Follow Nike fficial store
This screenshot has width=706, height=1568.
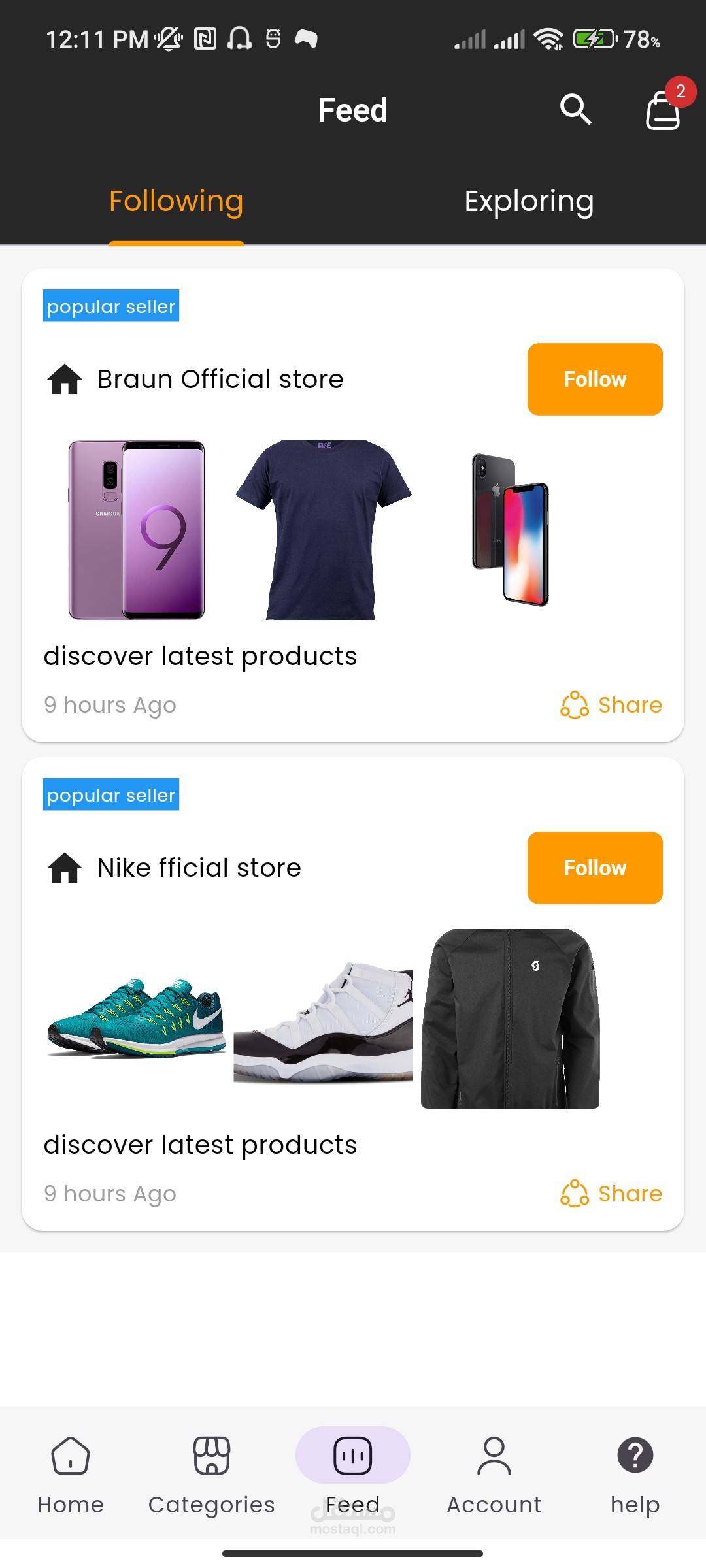(x=594, y=868)
